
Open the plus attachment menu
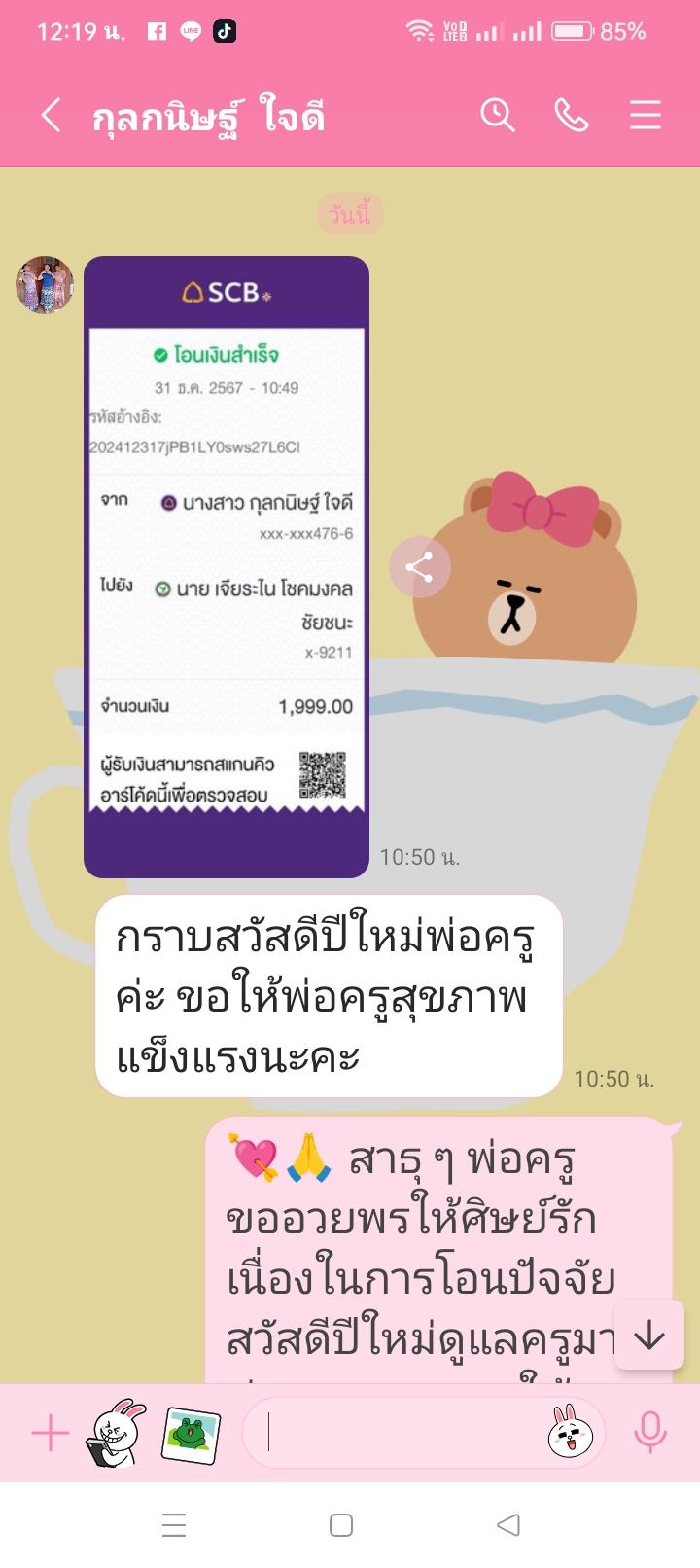coord(50,1434)
